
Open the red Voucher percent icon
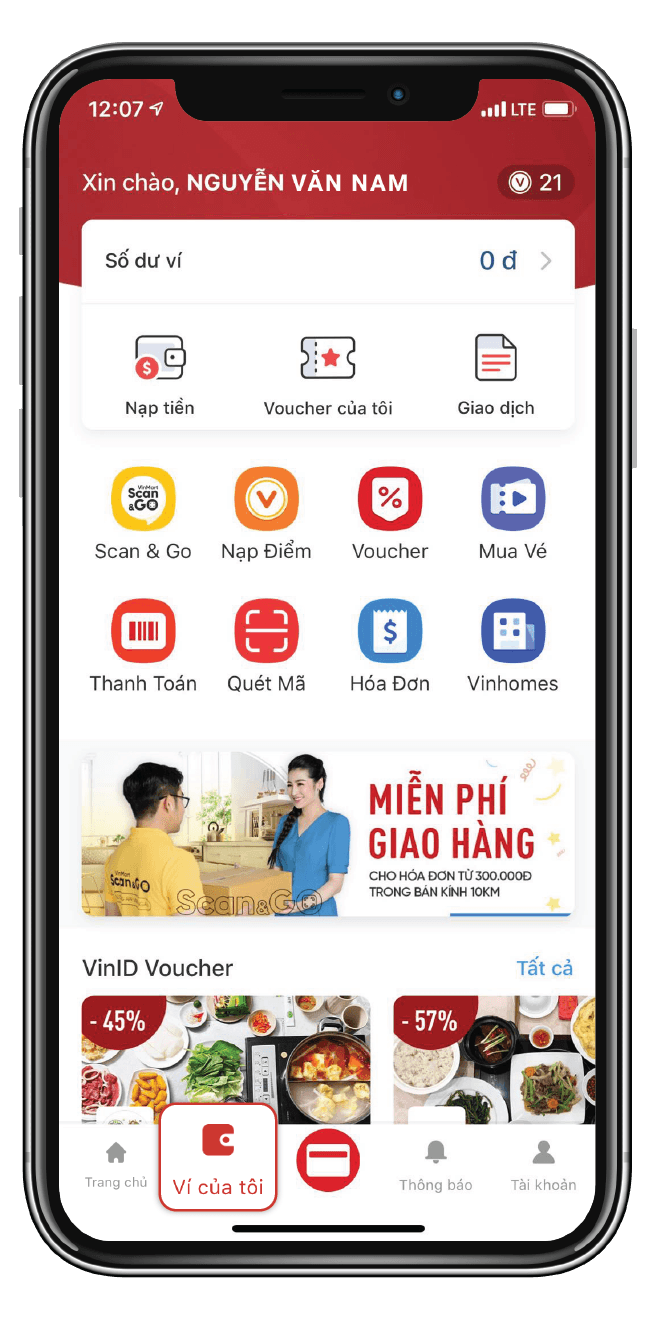390,512
